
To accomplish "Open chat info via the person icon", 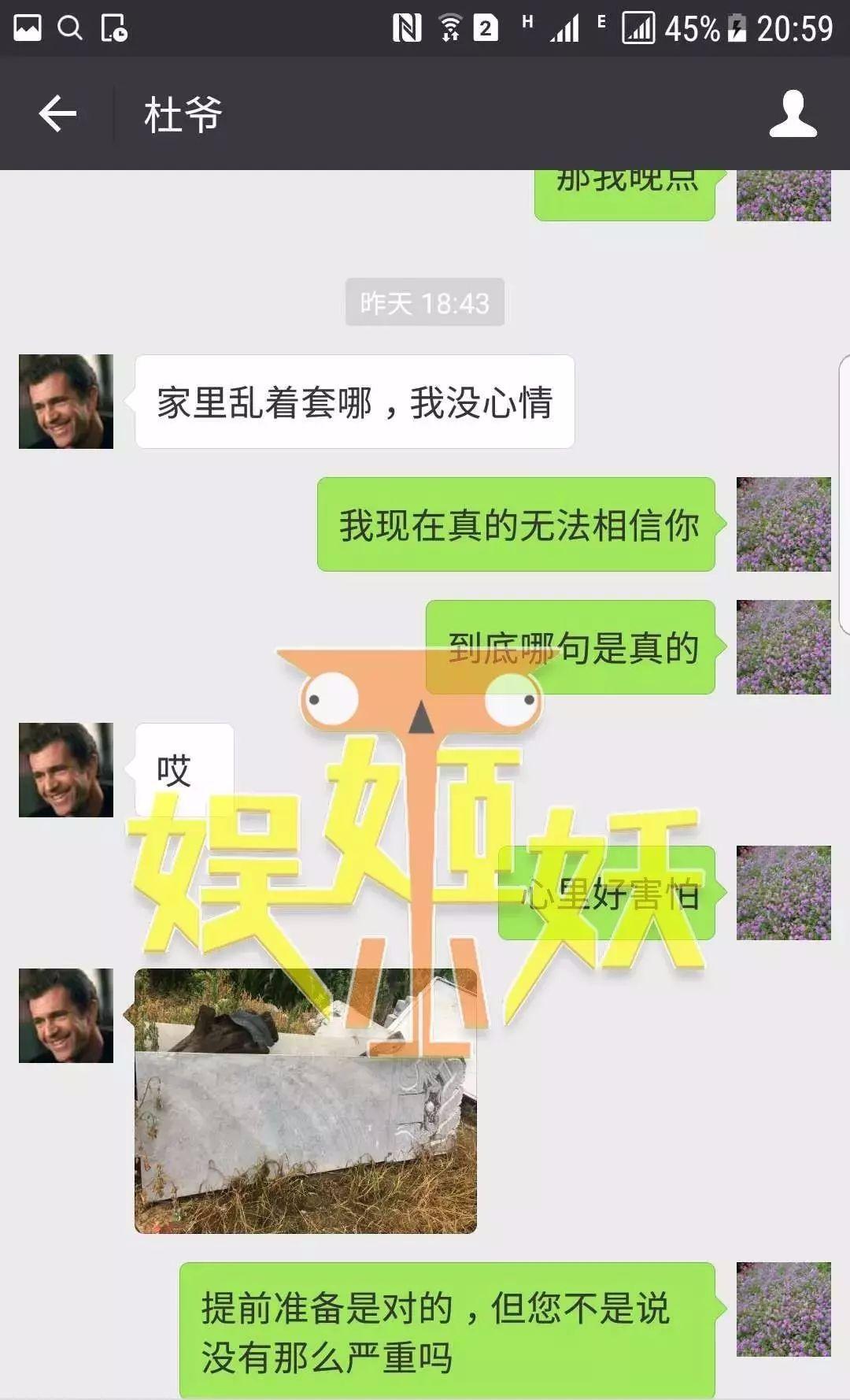I will [793, 114].
